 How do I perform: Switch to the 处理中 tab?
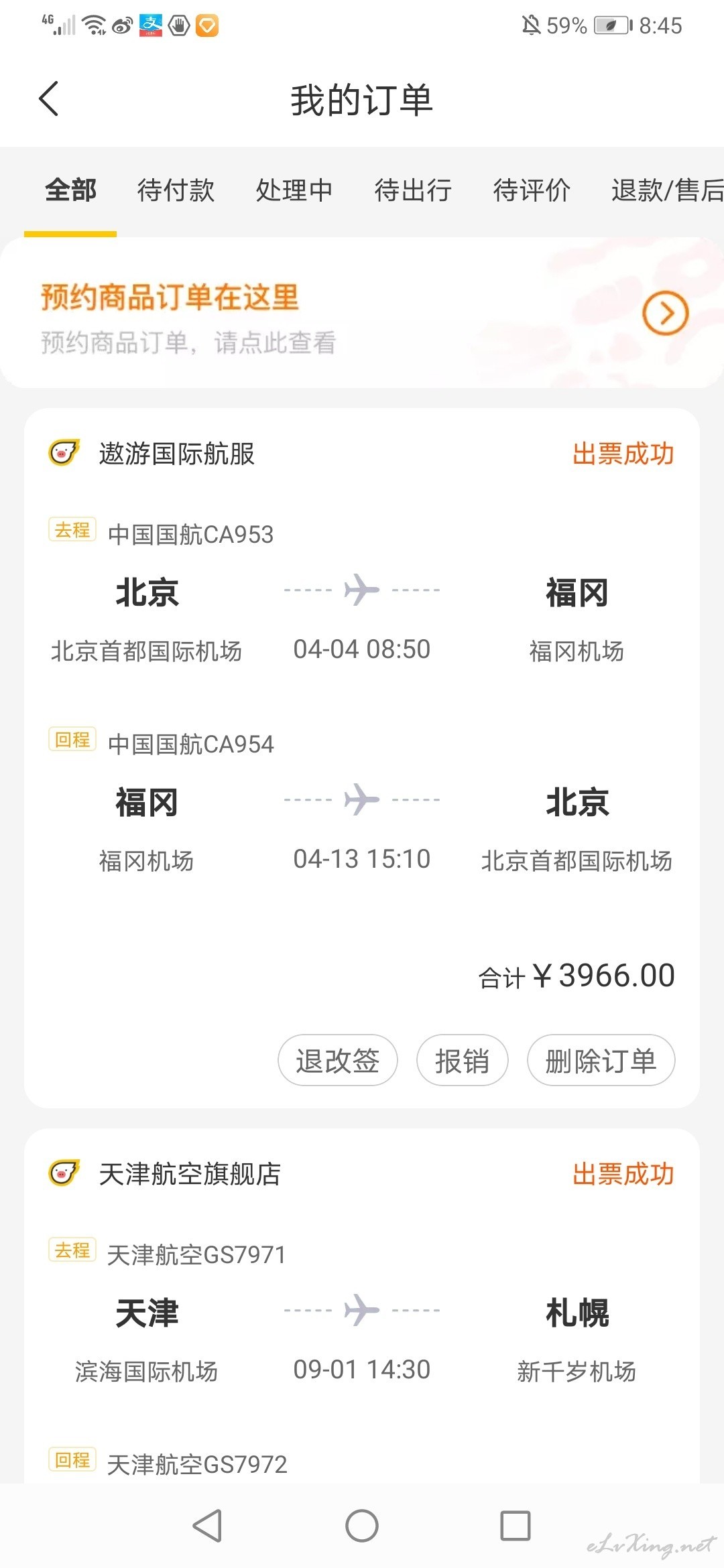294,190
